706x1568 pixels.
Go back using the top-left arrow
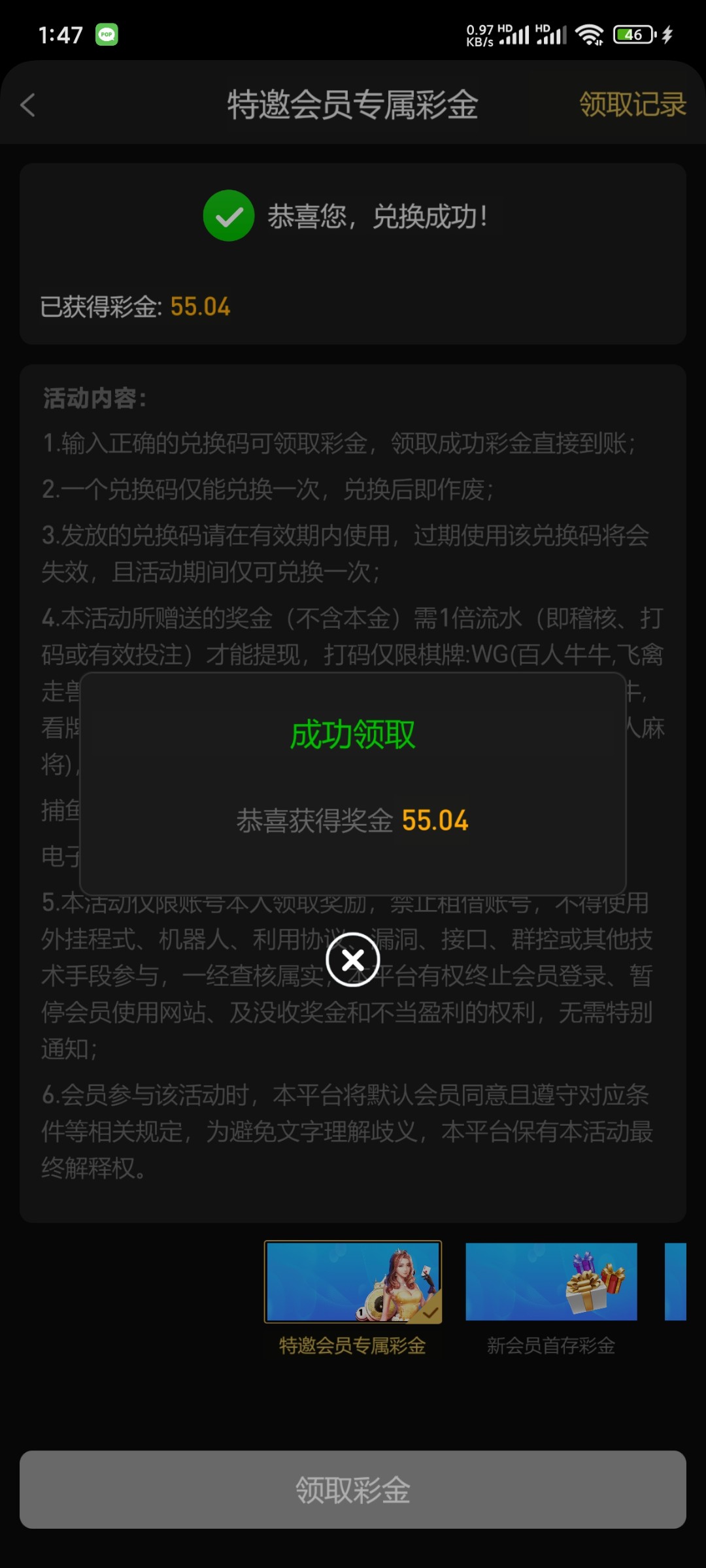[28, 105]
